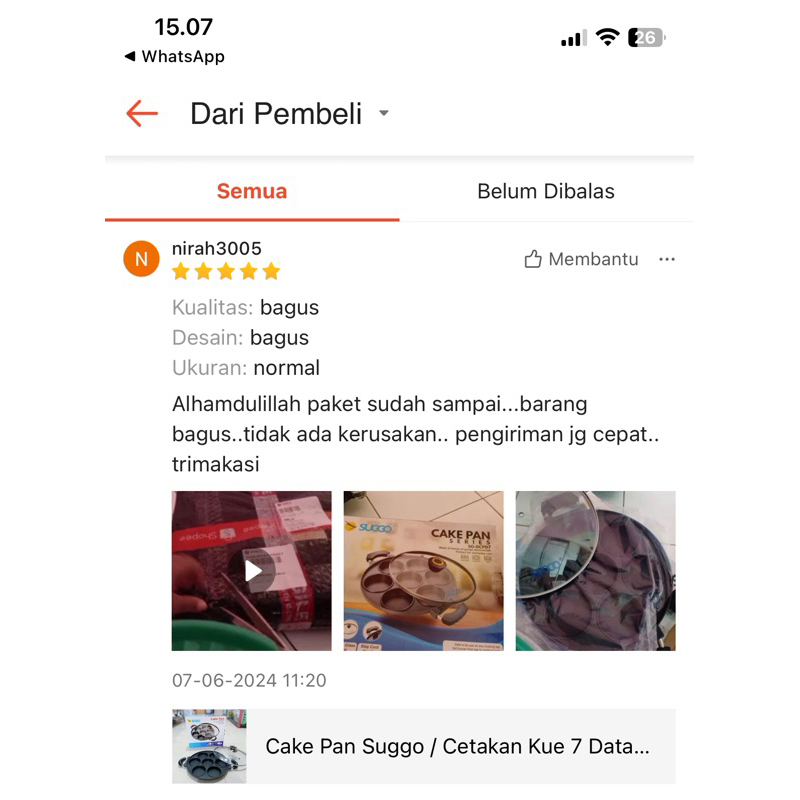This screenshot has width=800, height=800.
Task: Open nirah3005's profile avatar
Action: pos(141,259)
